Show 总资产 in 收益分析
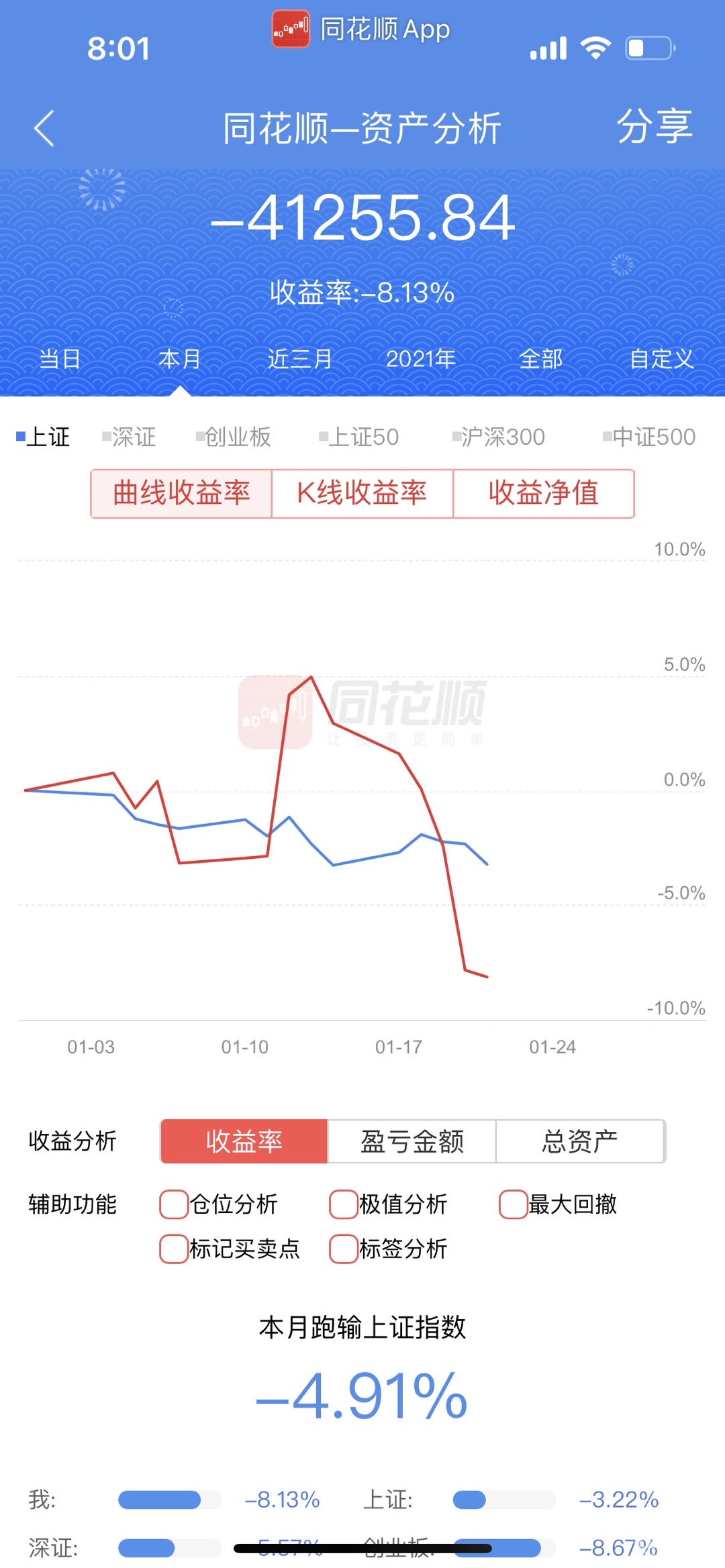This screenshot has height=1568, width=725. [x=579, y=1141]
